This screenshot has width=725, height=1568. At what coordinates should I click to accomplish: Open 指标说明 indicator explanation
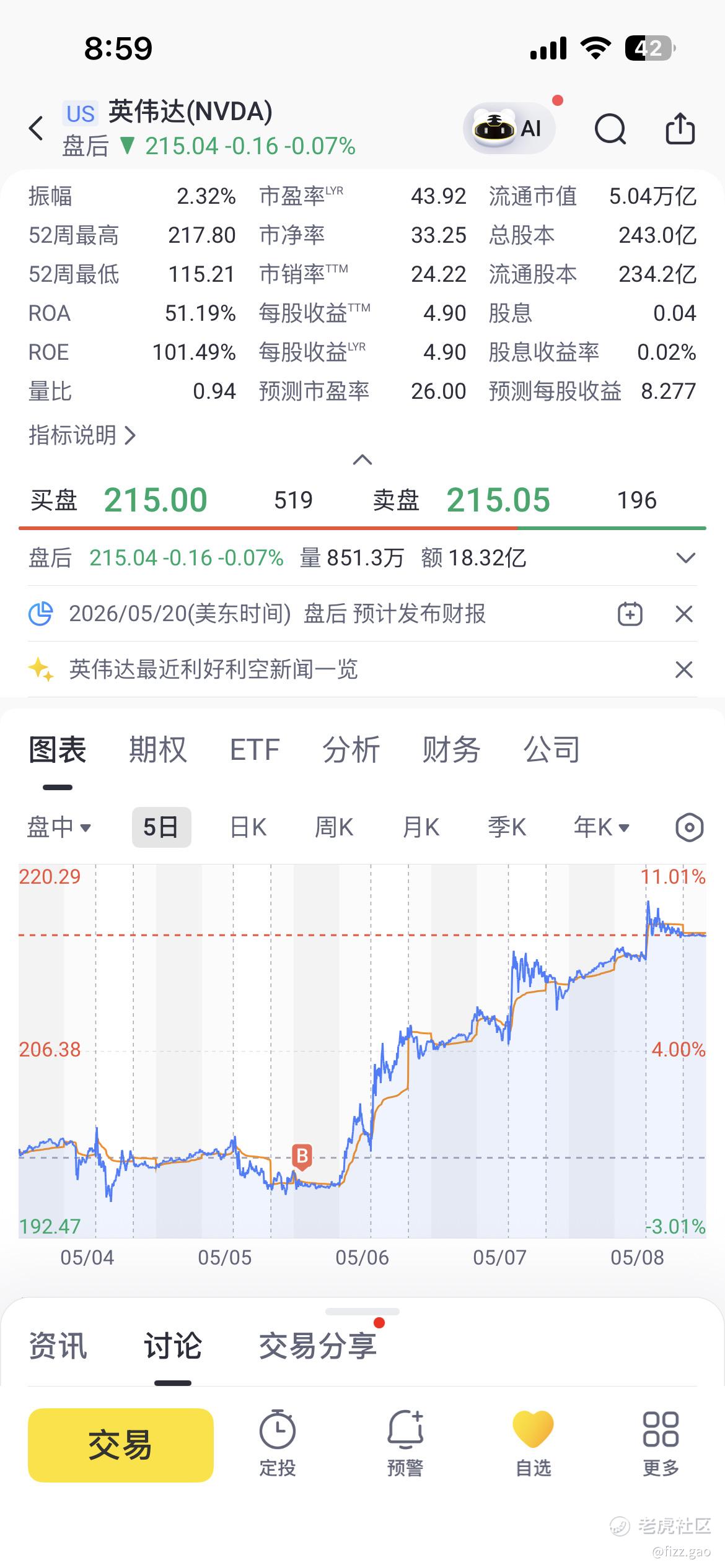[x=82, y=435]
